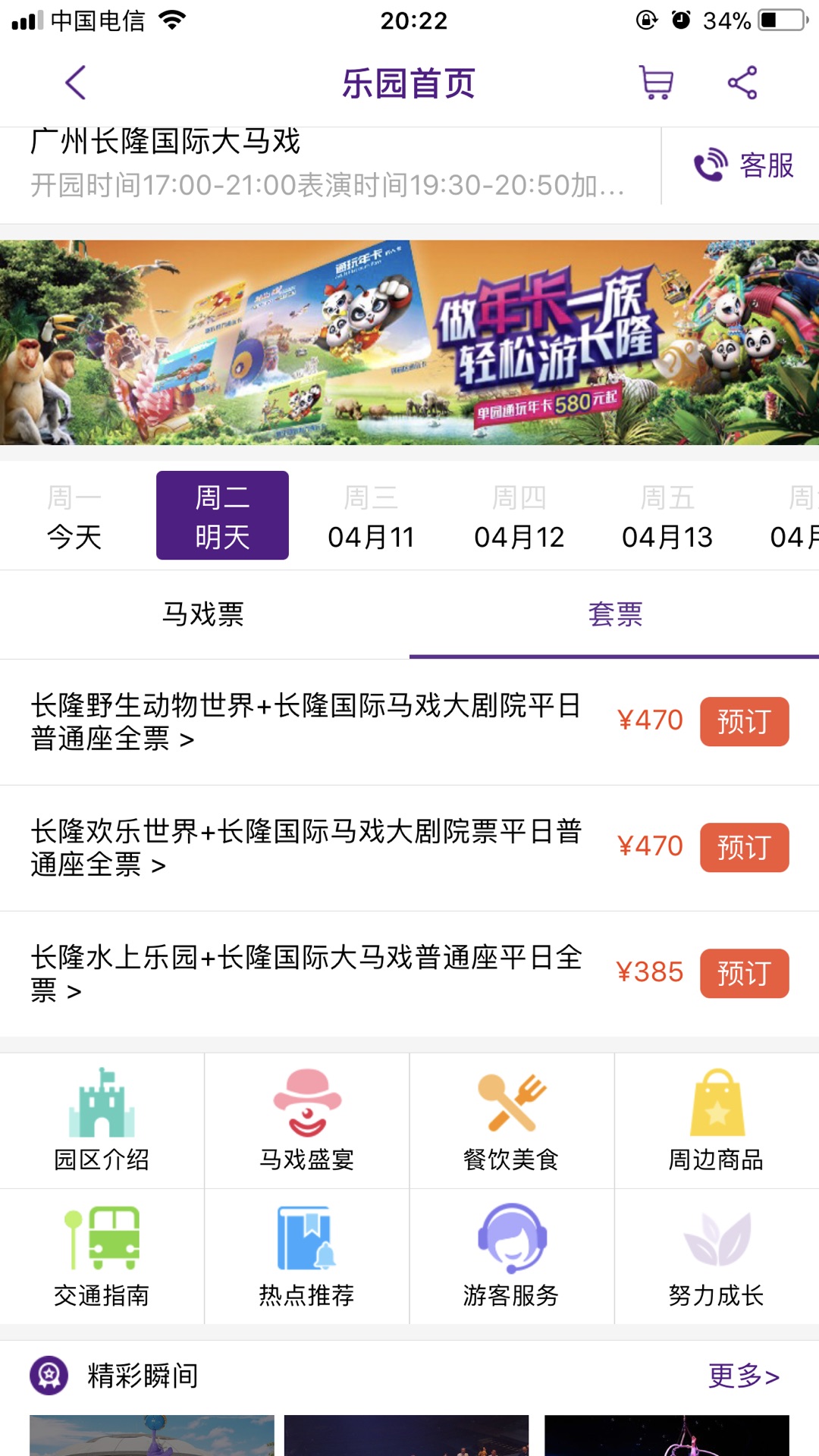Open 马戏盛宴 section
This screenshot has height=1456, width=819.
tap(307, 1121)
